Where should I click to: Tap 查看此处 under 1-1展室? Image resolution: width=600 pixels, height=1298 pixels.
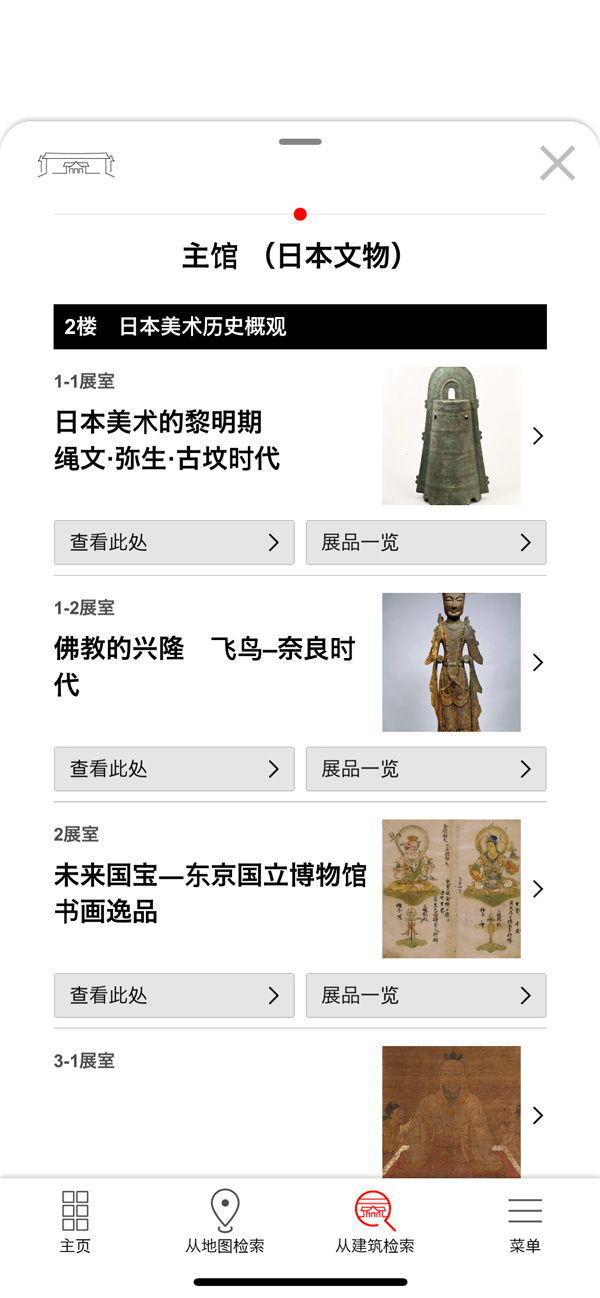[174, 542]
